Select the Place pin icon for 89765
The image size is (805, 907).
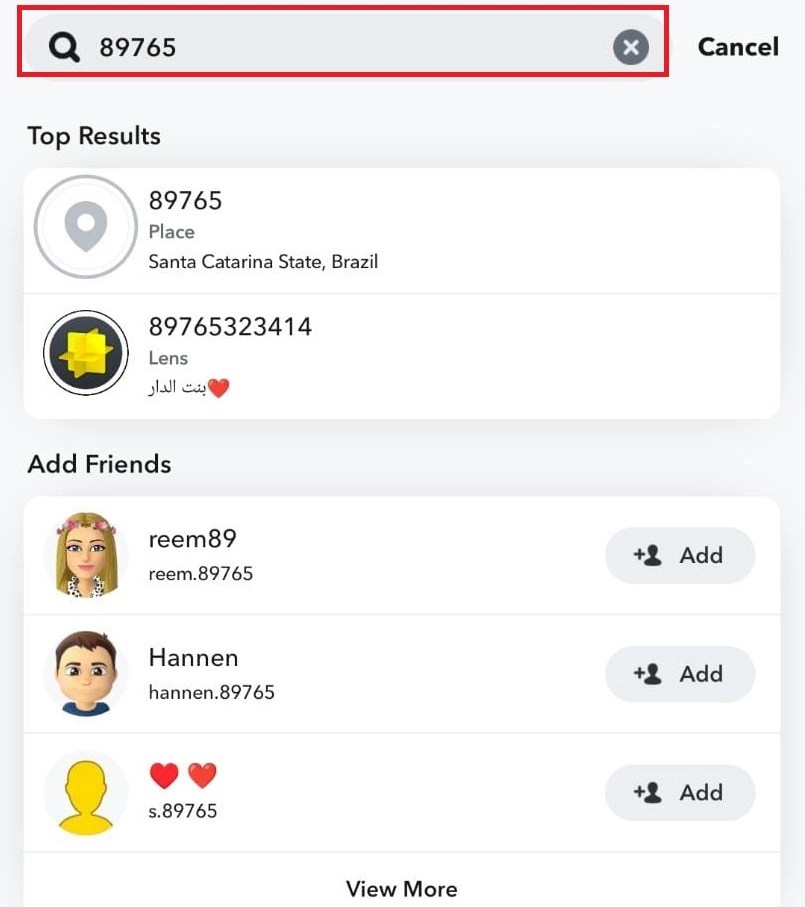(x=85, y=227)
